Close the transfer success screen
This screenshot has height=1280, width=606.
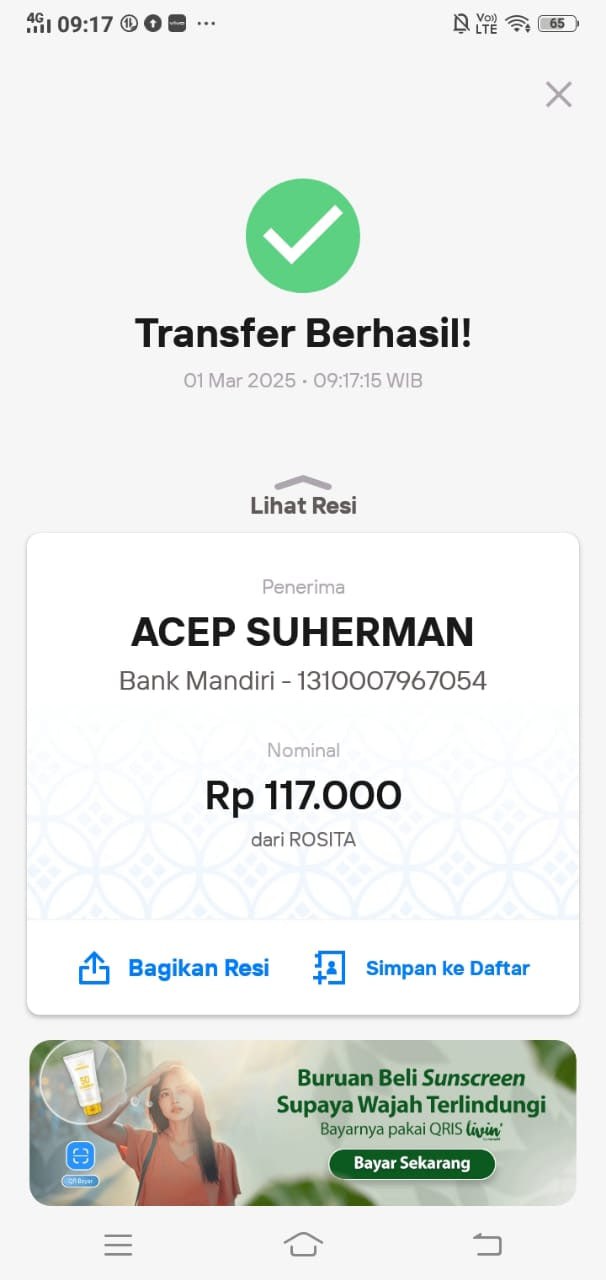point(558,95)
